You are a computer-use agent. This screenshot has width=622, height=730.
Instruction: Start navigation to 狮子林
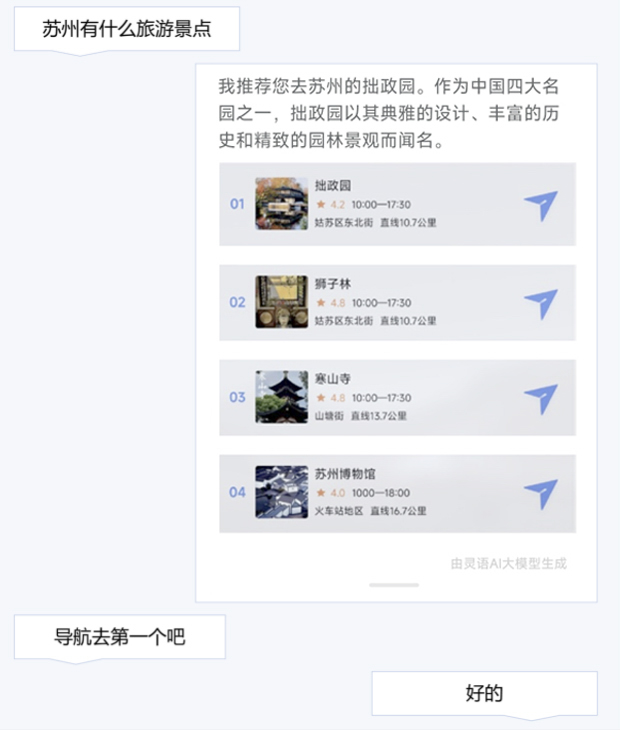(x=540, y=303)
